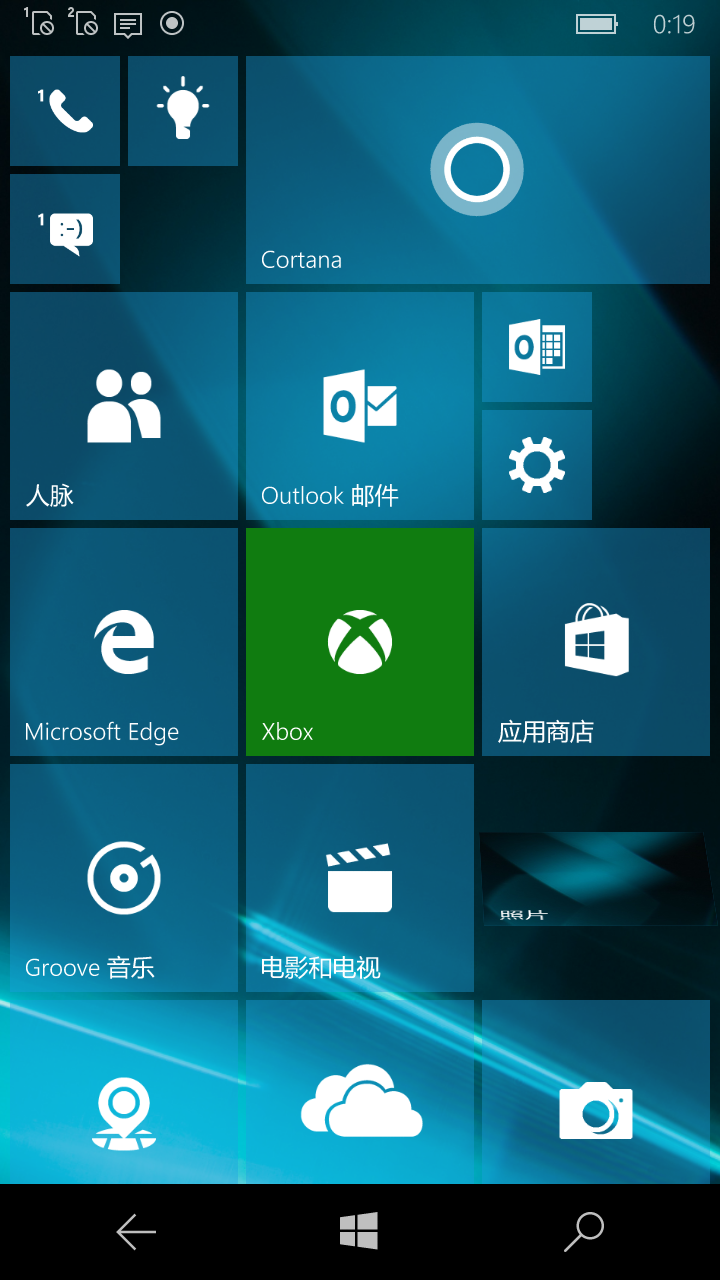Image resolution: width=720 pixels, height=1280 pixels.
Task: Launch Groove 音乐
Action: tap(124, 878)
